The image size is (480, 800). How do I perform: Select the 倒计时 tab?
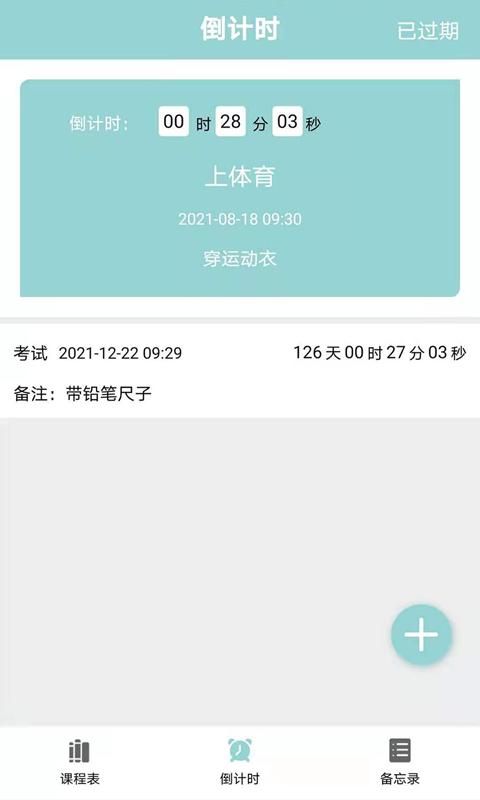click(240, 762)
